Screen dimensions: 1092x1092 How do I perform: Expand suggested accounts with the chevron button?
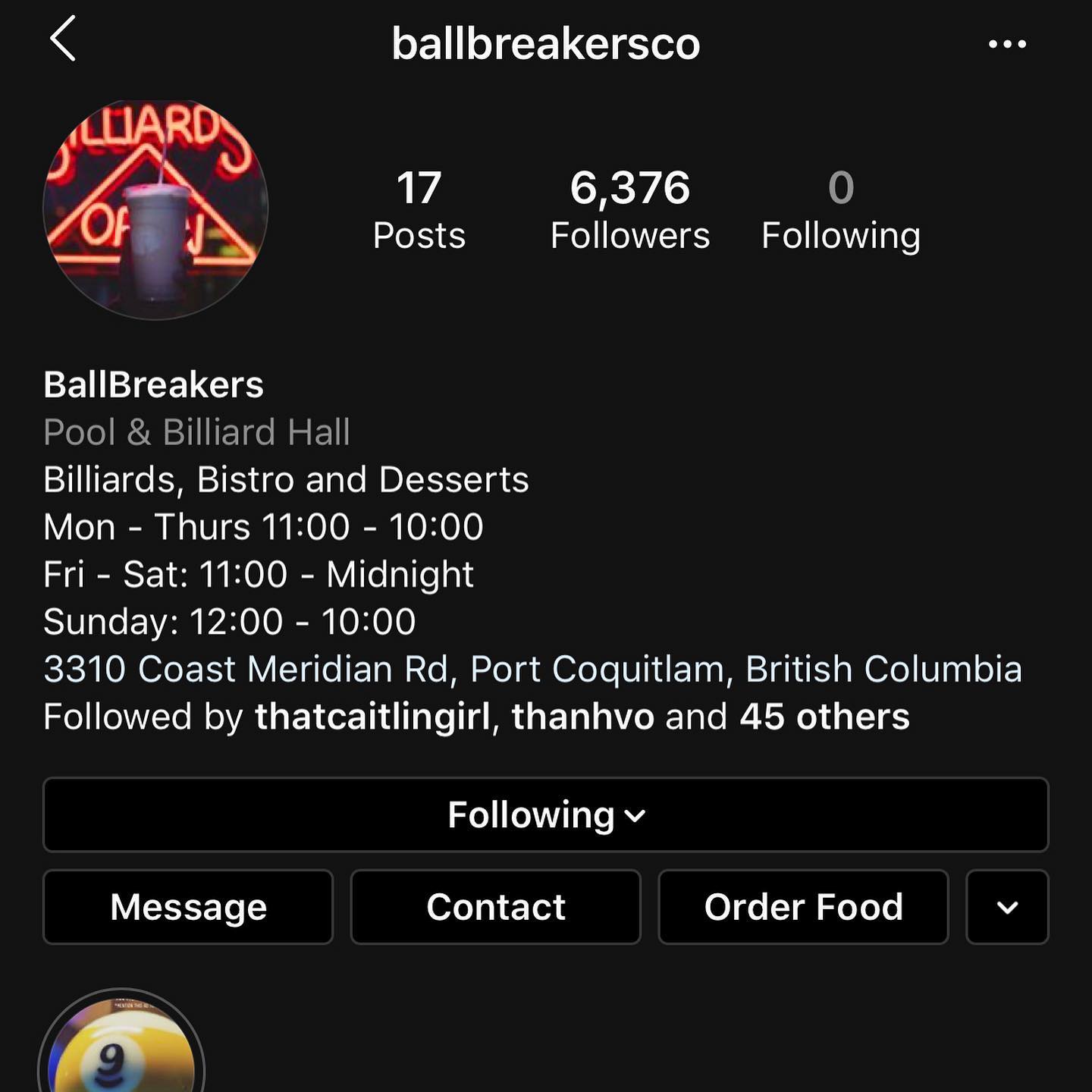[1007, 907]
